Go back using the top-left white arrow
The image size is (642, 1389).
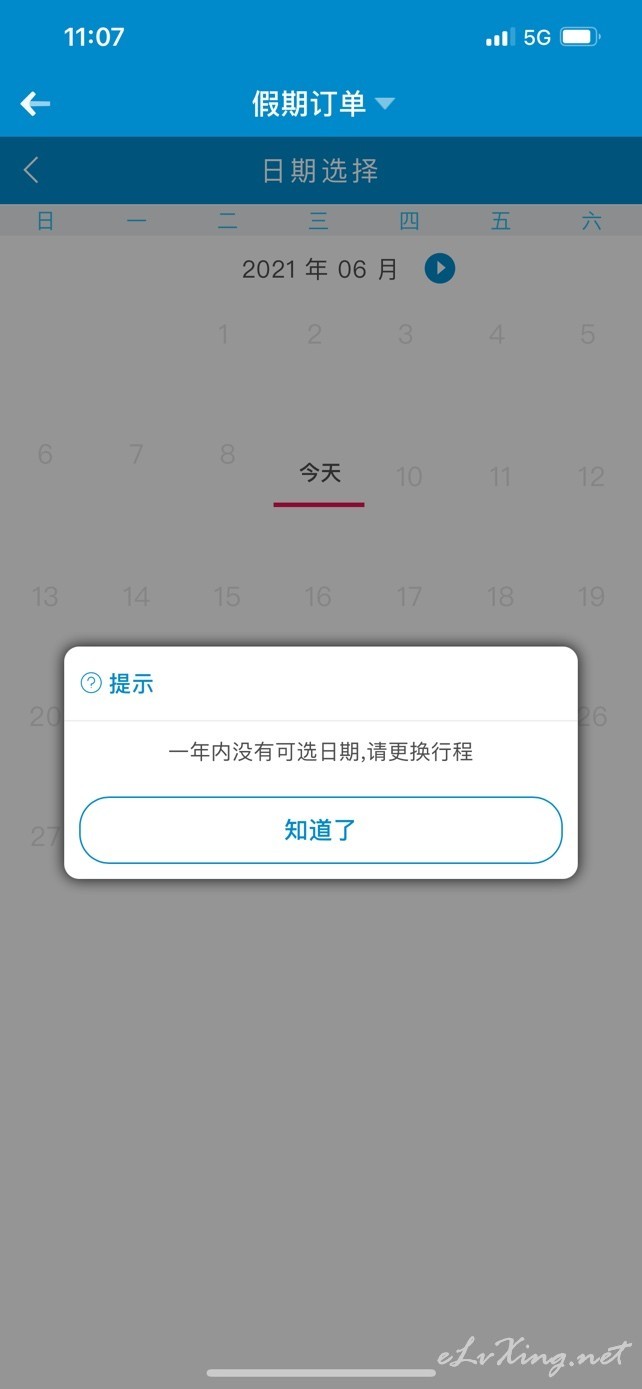(x=35, y=103)
